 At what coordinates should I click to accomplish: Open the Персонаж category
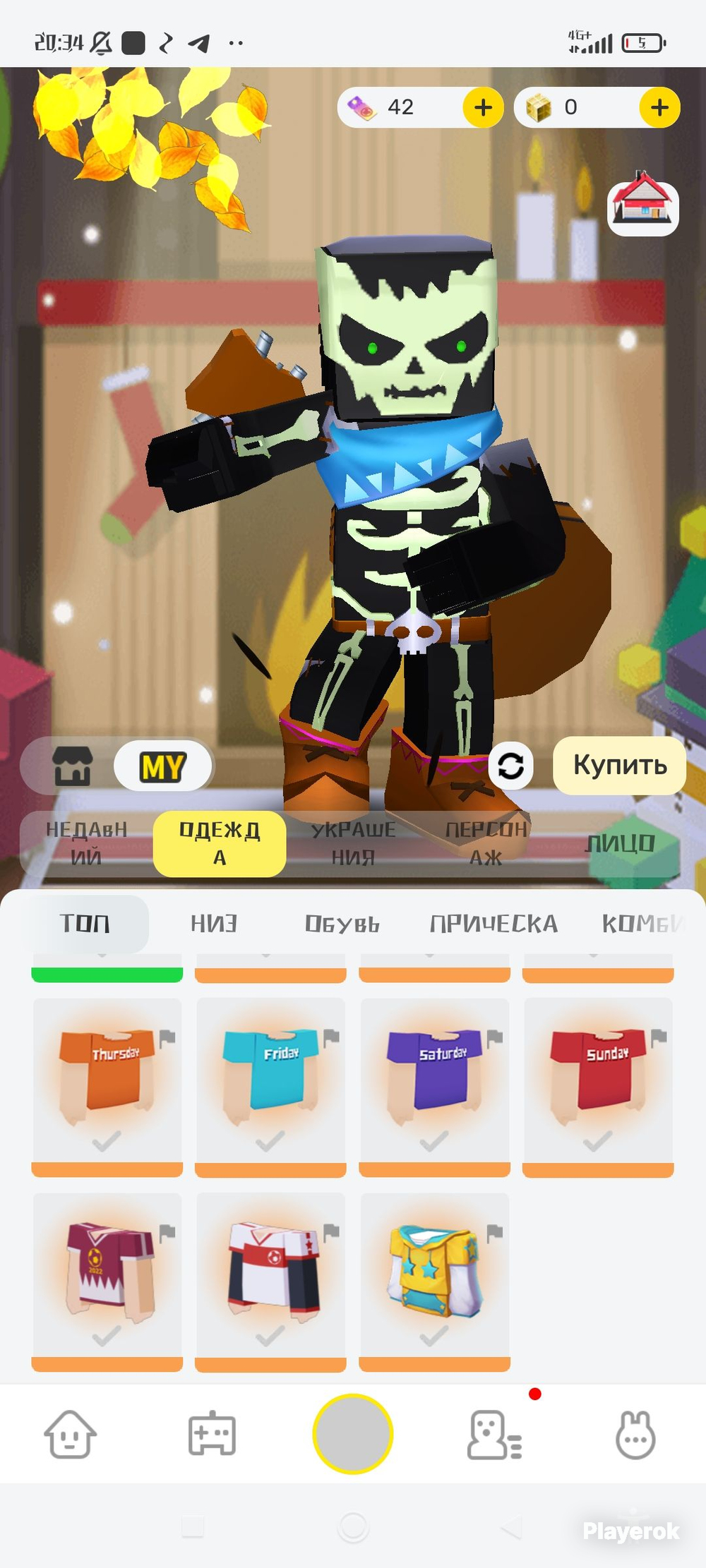pos(486,843)
